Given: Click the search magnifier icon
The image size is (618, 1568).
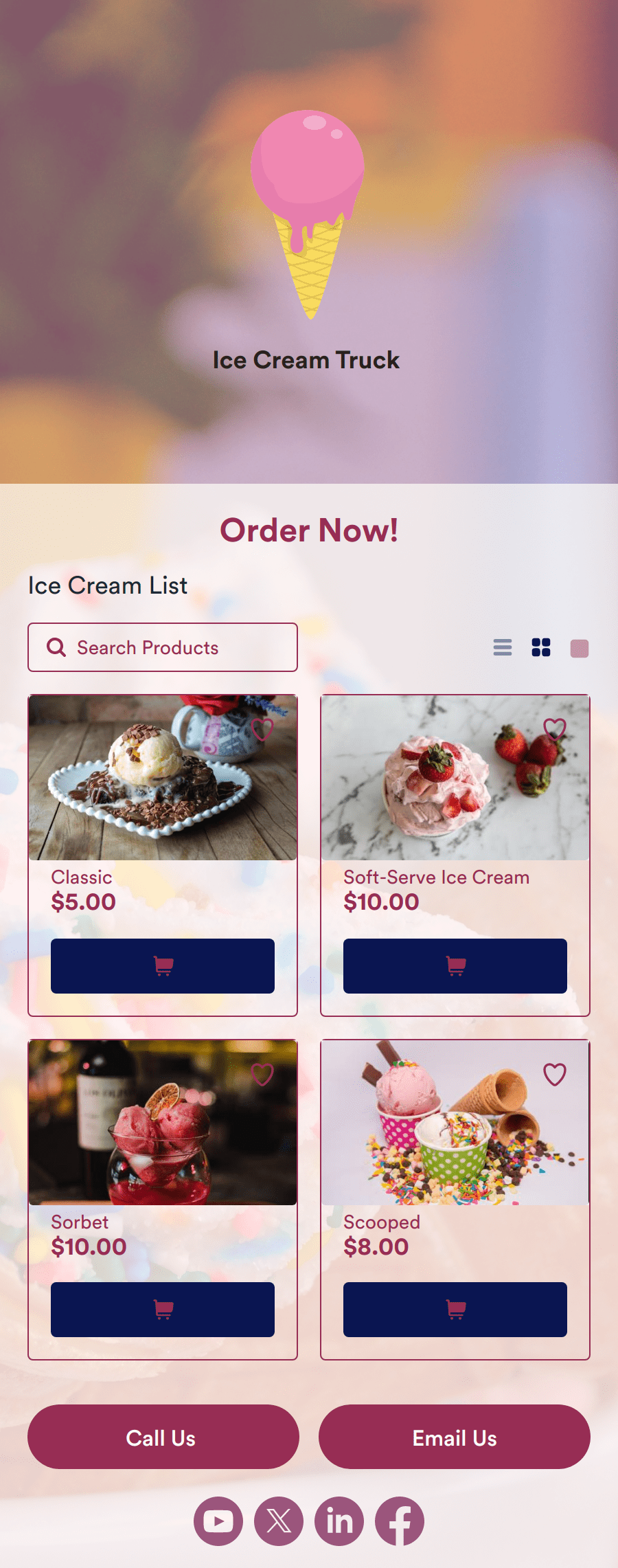Looking at the screenshot, I should [x=56, y=647].
